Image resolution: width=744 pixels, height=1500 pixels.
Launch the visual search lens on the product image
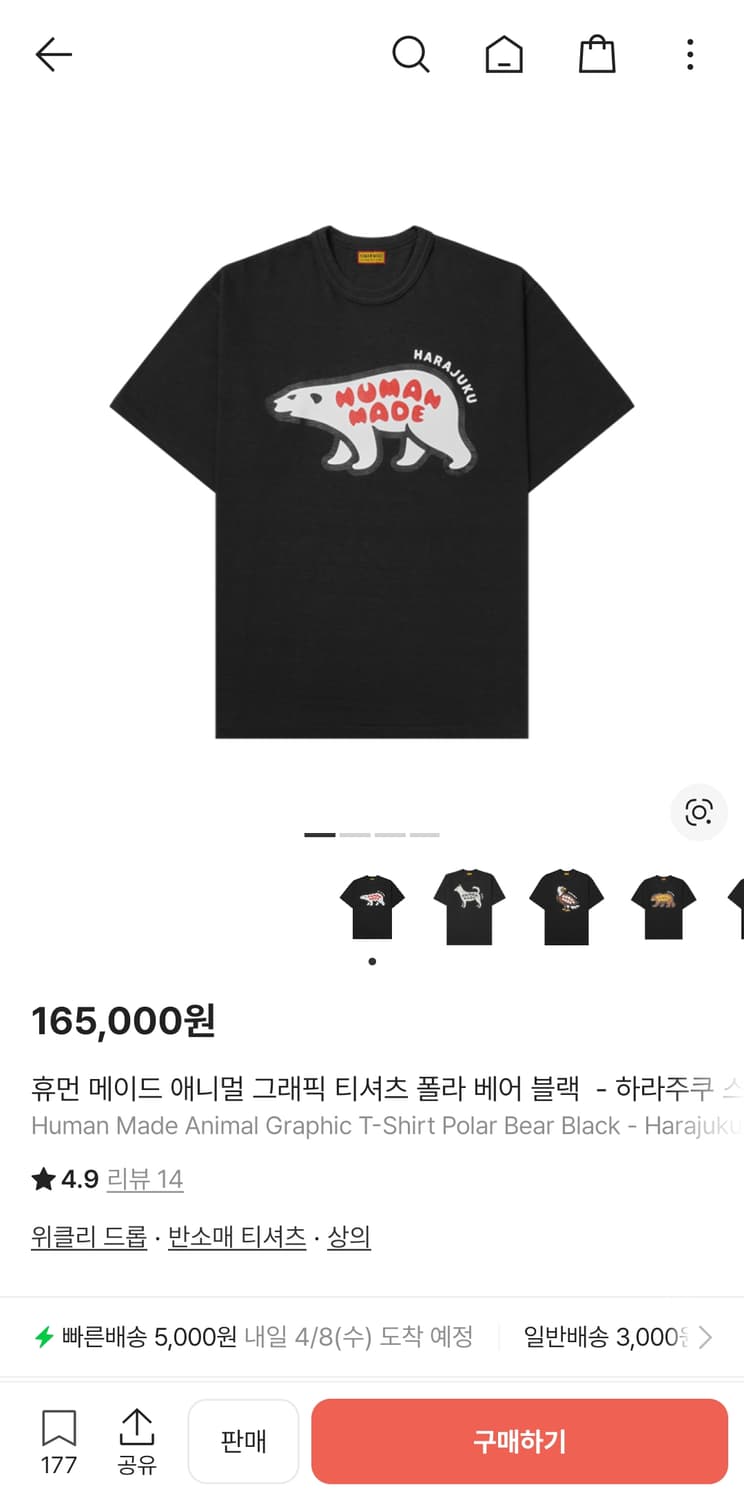pos(699,813)
